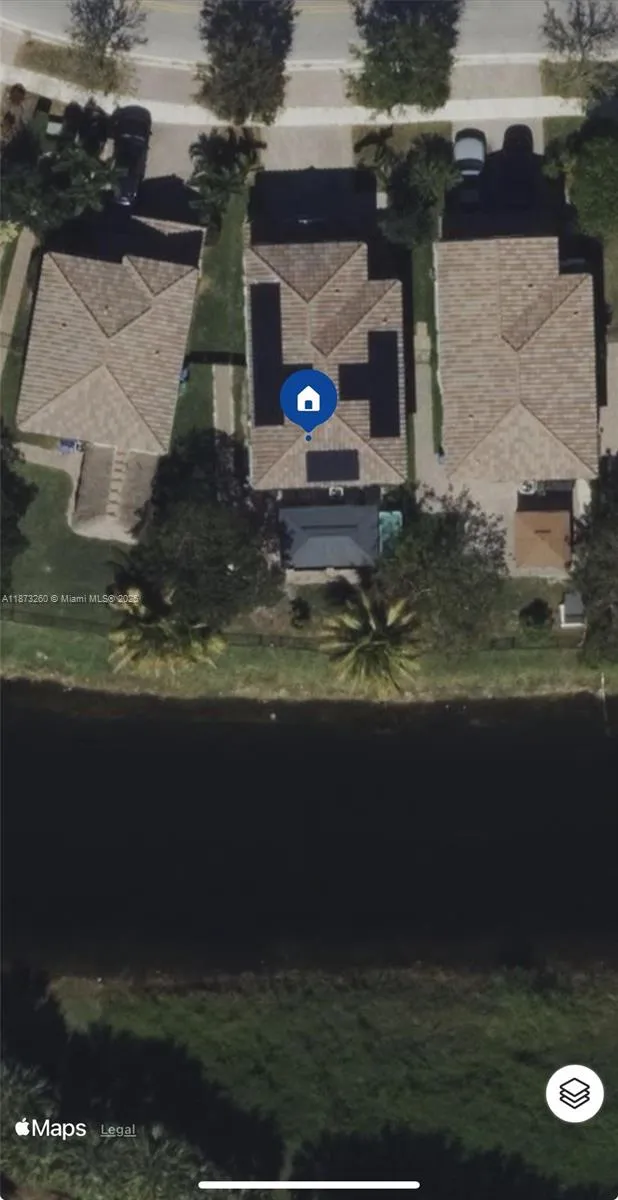Open the Legal link
The image size is (618, 1200).
[x=118, y=1130]
